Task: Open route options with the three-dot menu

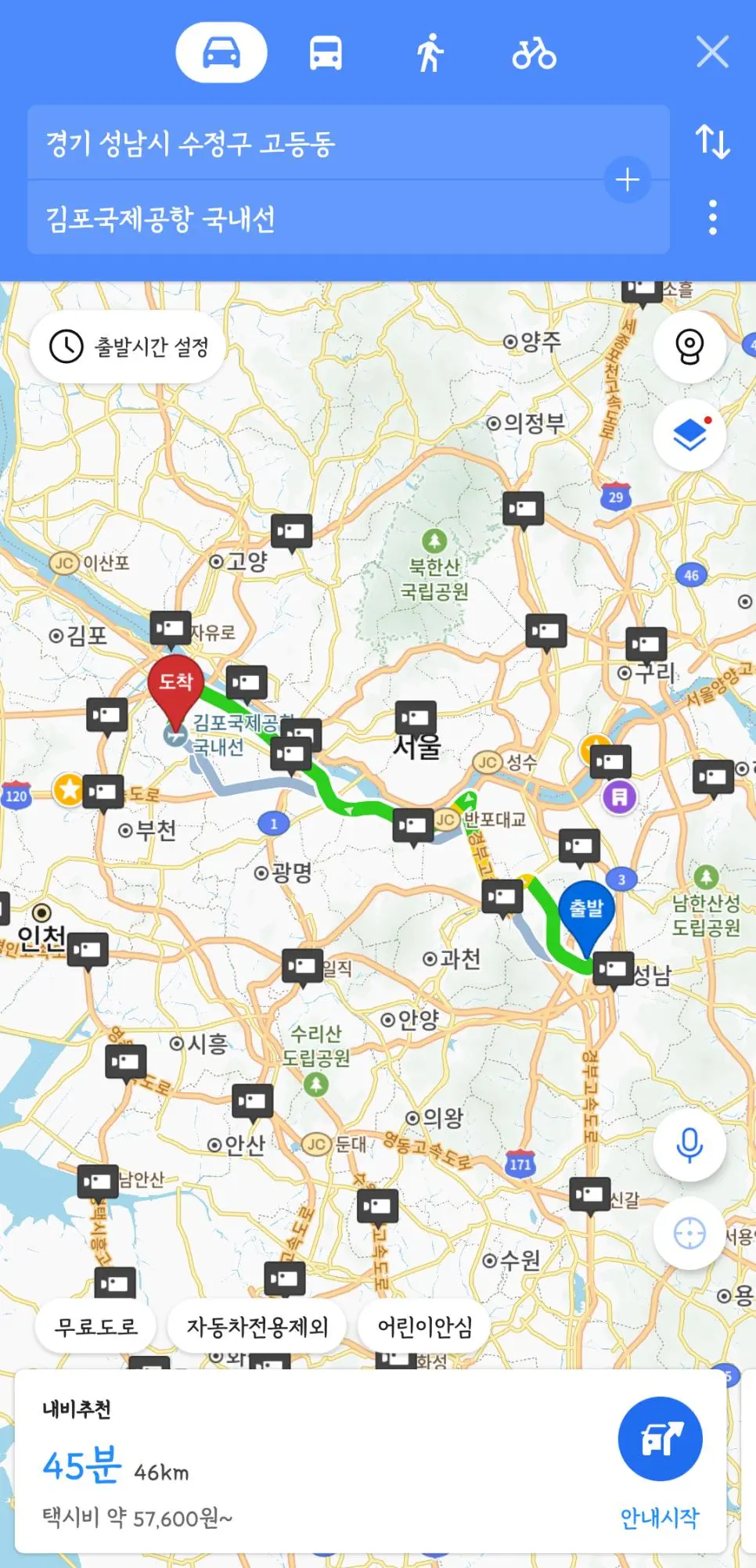Action: 712,220
